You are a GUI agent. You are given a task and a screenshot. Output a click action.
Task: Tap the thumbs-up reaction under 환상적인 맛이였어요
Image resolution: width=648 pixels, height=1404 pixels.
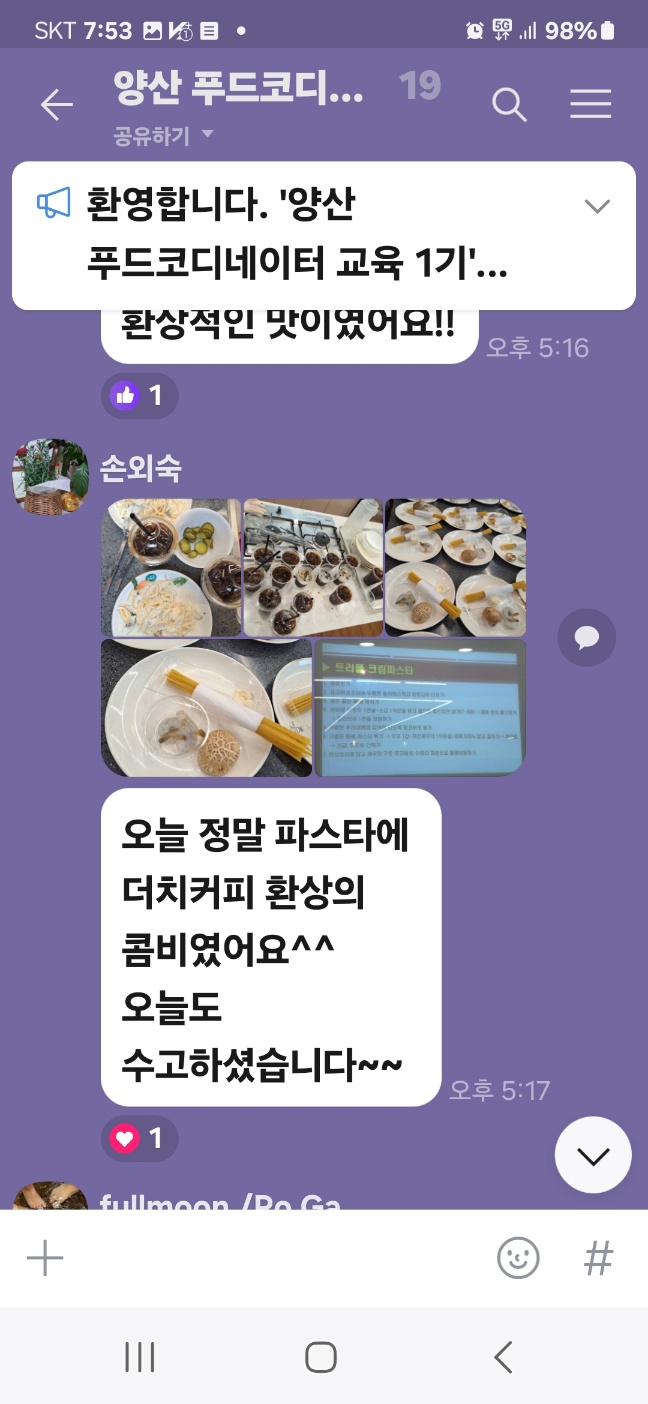(139, 396)
